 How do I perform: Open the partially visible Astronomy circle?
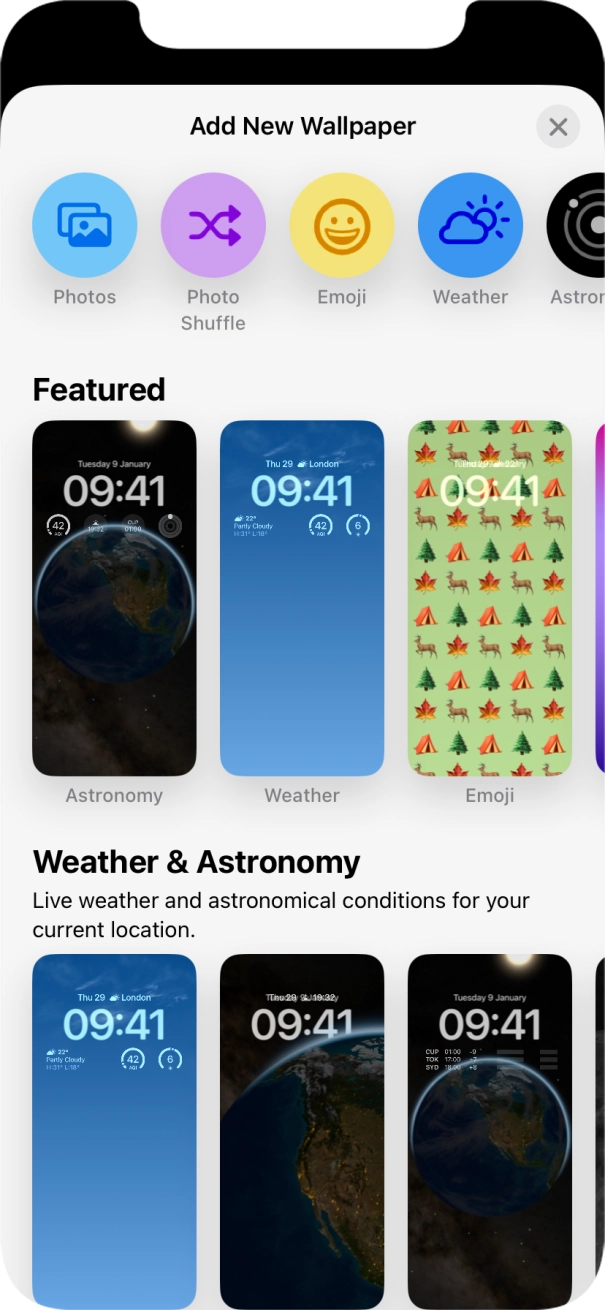click(576, 225)
